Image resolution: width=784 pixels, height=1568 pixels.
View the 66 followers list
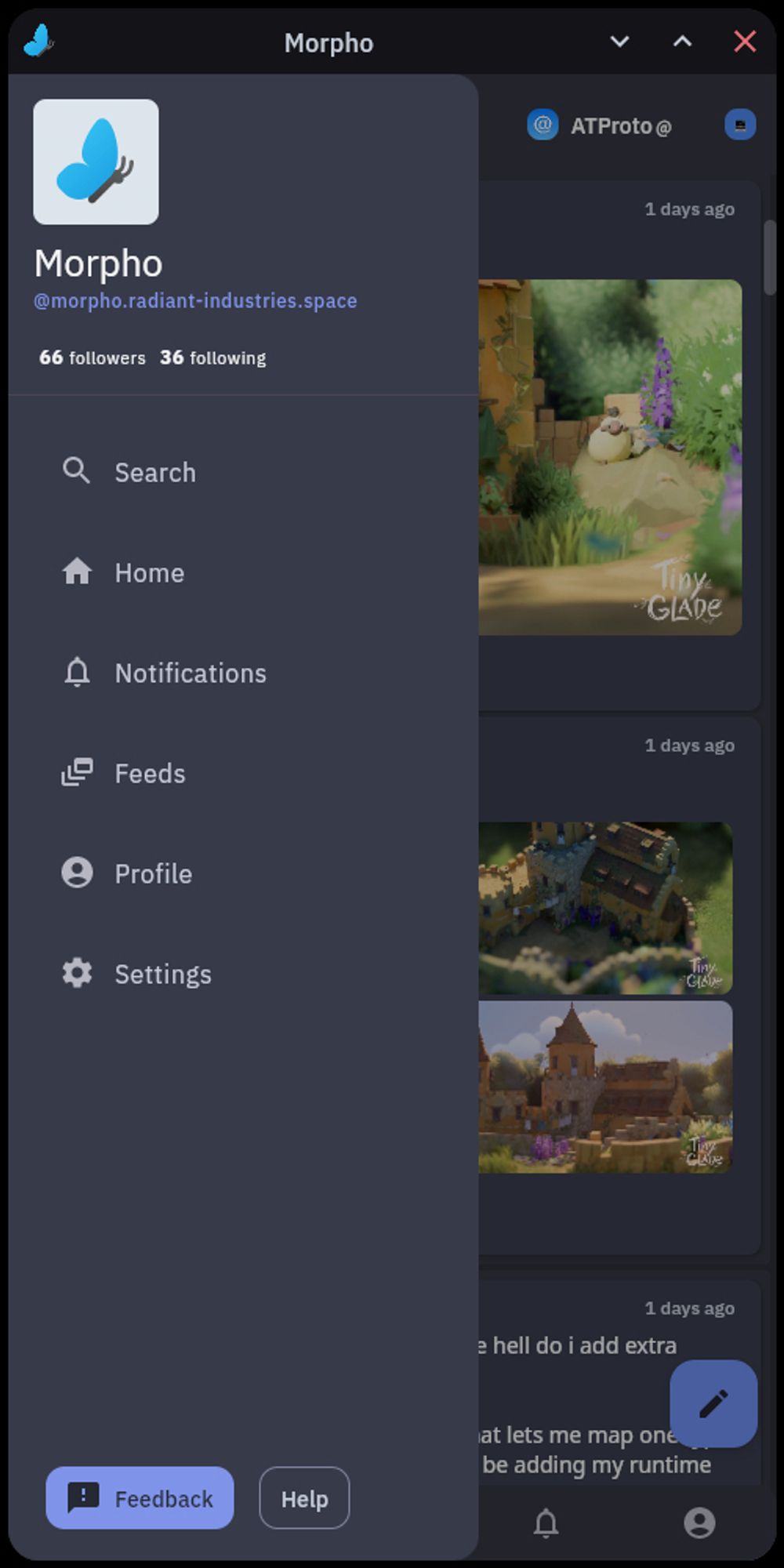tap(93, 358)
